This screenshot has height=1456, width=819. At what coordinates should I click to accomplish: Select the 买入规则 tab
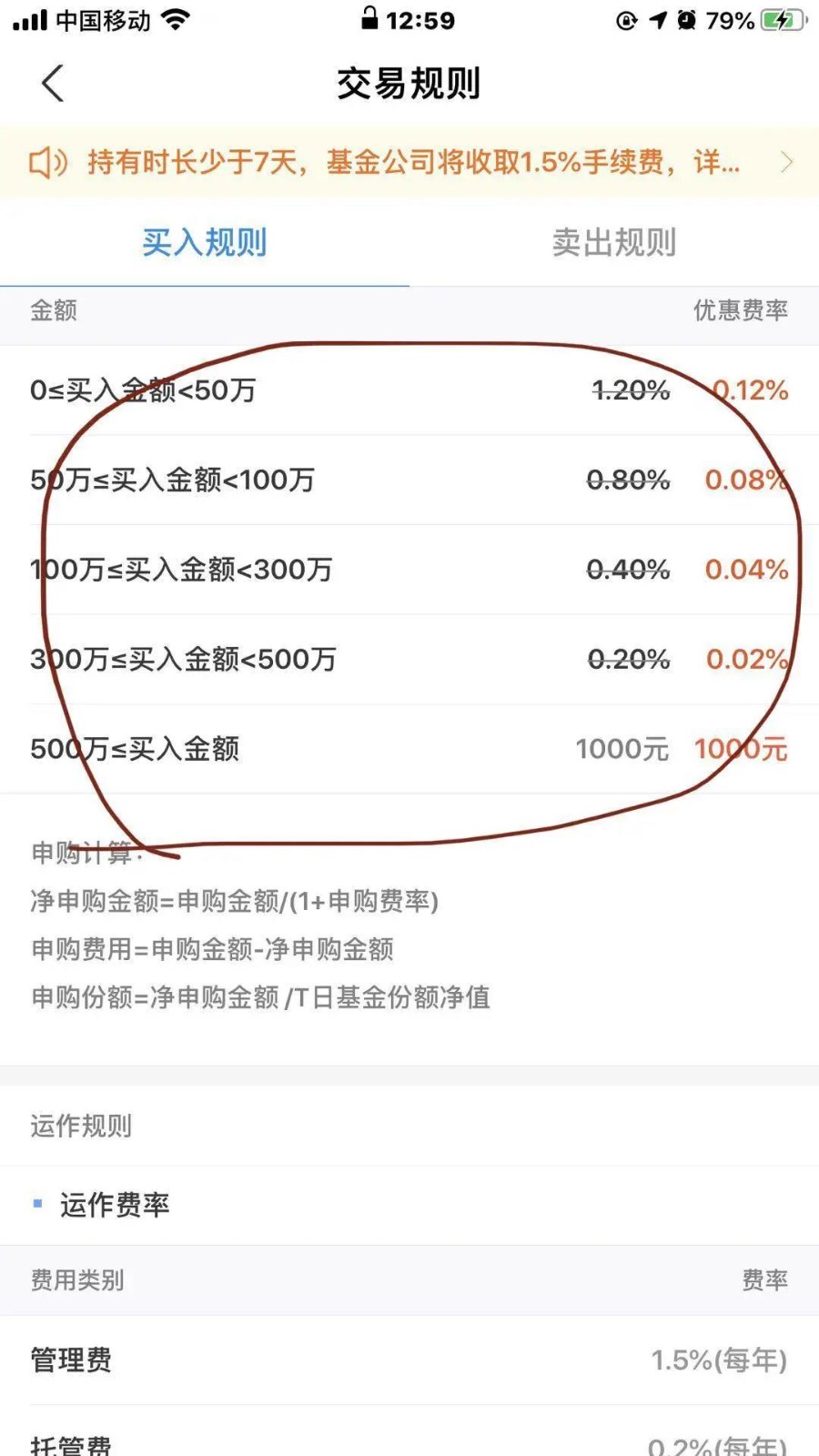tap(204, 243)
